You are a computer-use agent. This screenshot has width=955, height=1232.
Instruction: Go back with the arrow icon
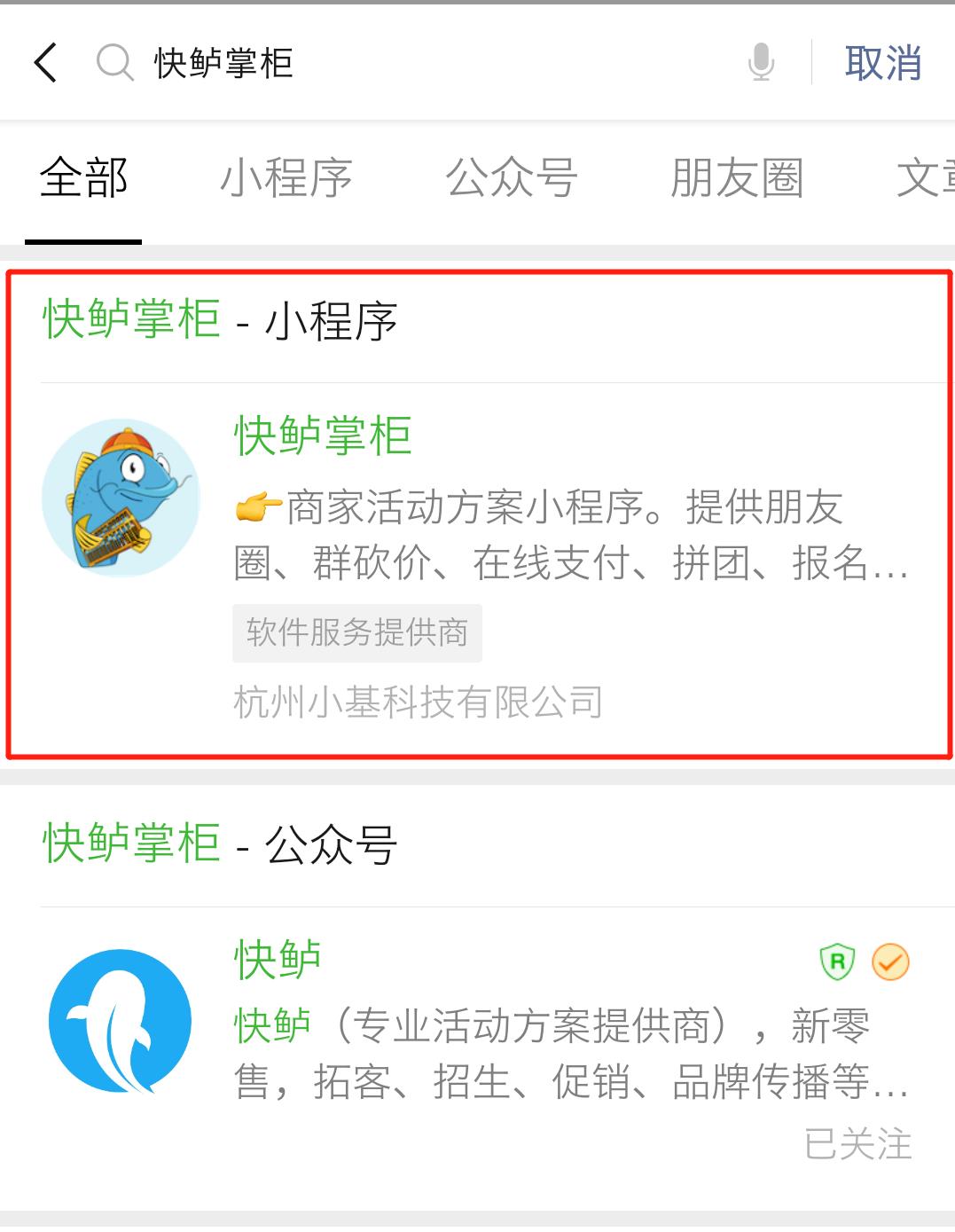click(45, 63)
